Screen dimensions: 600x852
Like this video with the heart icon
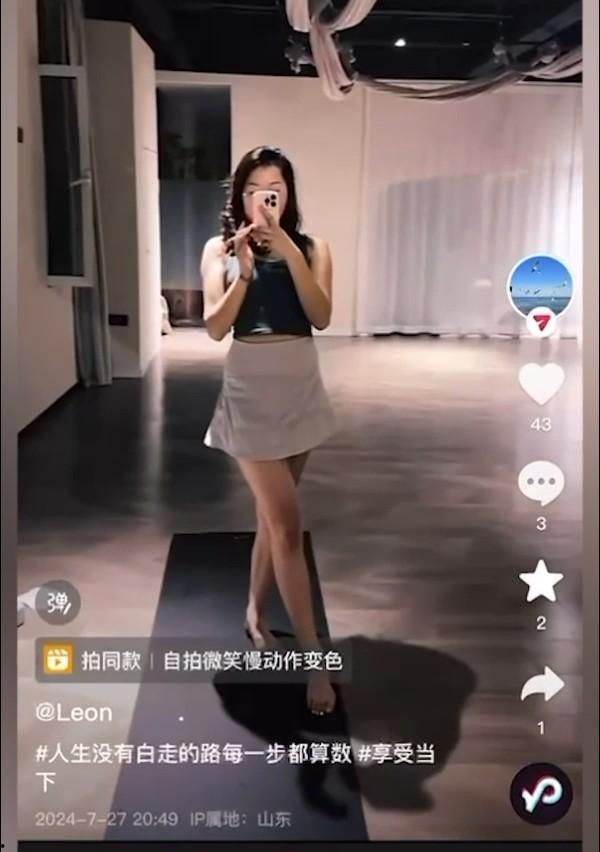pos(541,385)
